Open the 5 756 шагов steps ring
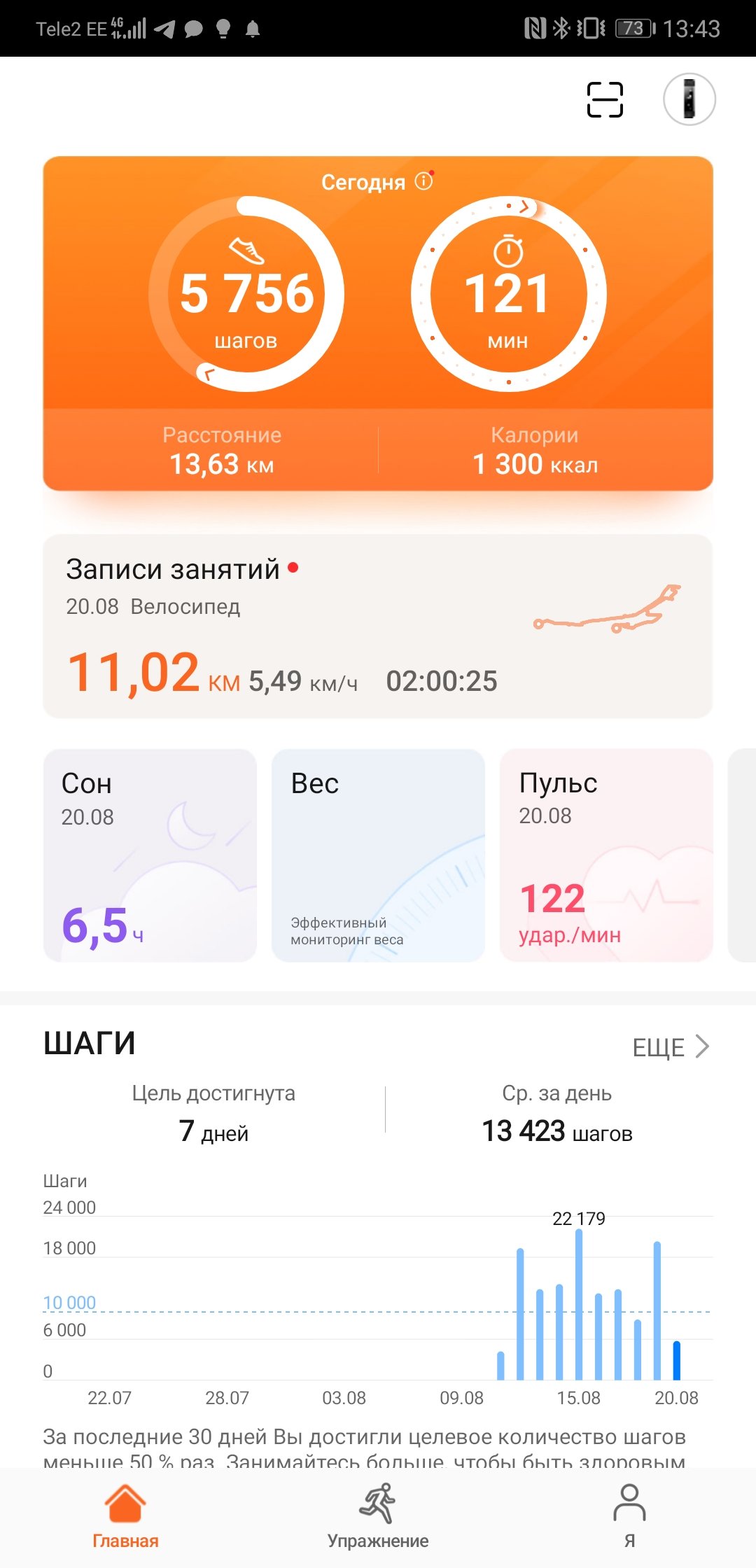This screenshot has height=1568, width=756. [246, 294]
